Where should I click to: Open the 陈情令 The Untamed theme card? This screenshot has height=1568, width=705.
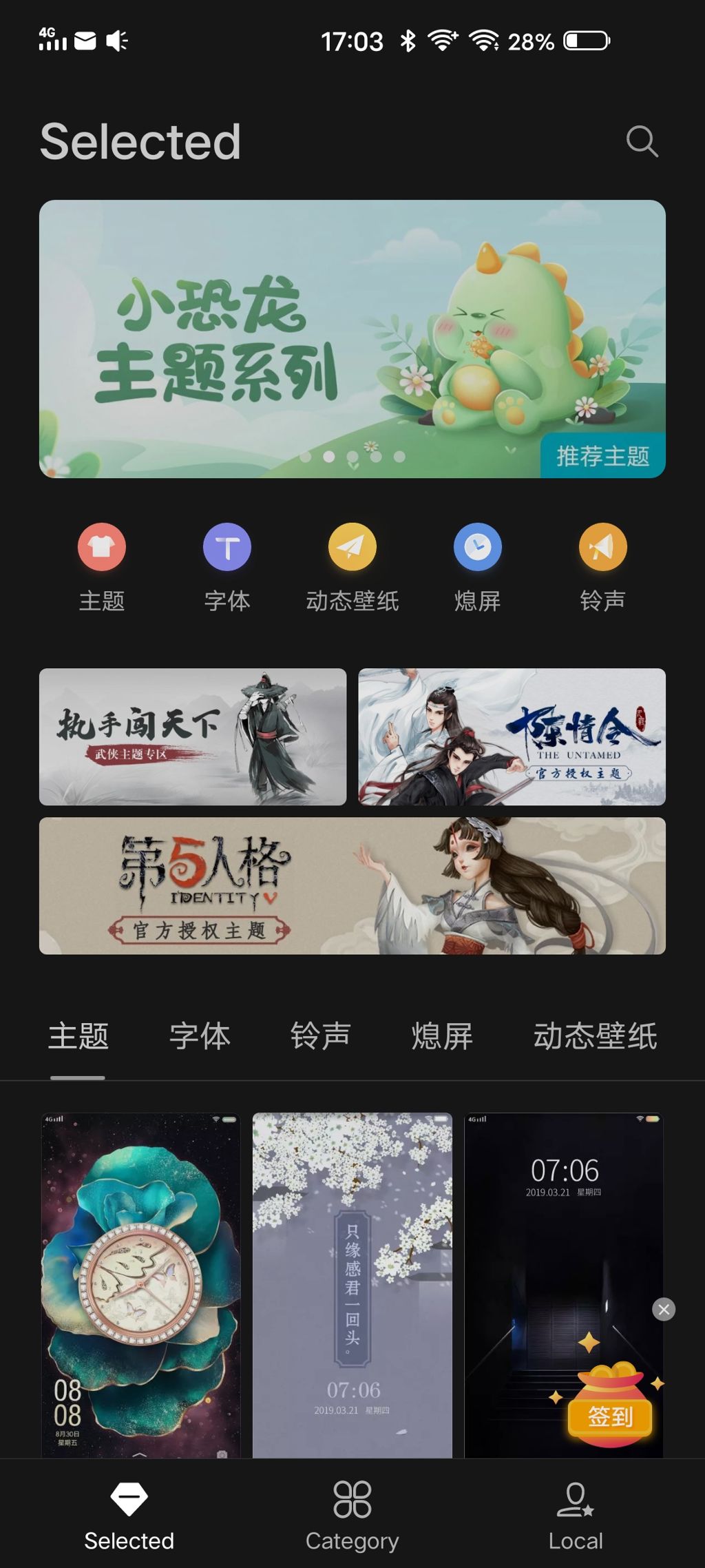coord(512,737)
